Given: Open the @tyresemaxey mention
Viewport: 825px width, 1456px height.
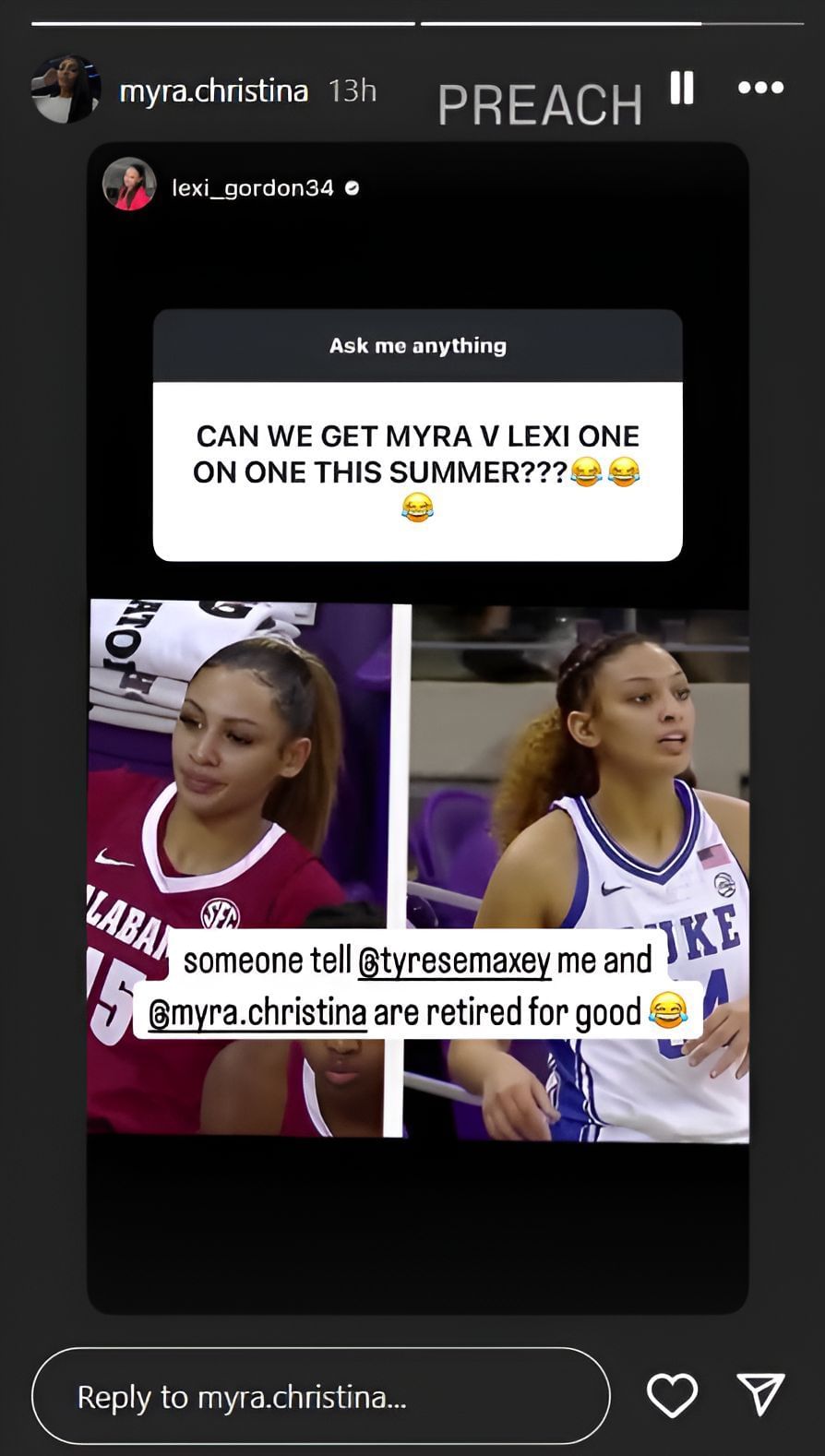Looking at the screenshot, I should (455, 960).
